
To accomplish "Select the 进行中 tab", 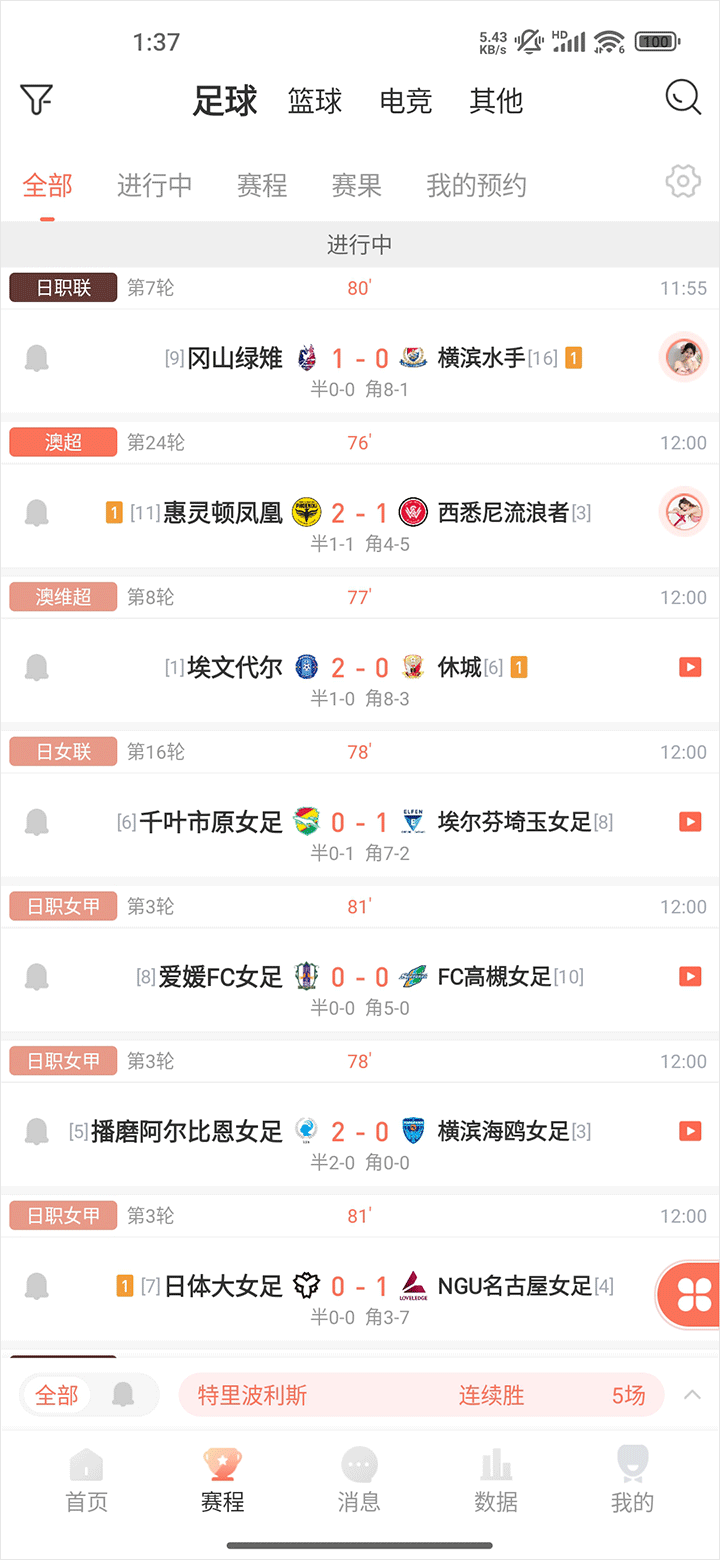I will click(154, 185).
